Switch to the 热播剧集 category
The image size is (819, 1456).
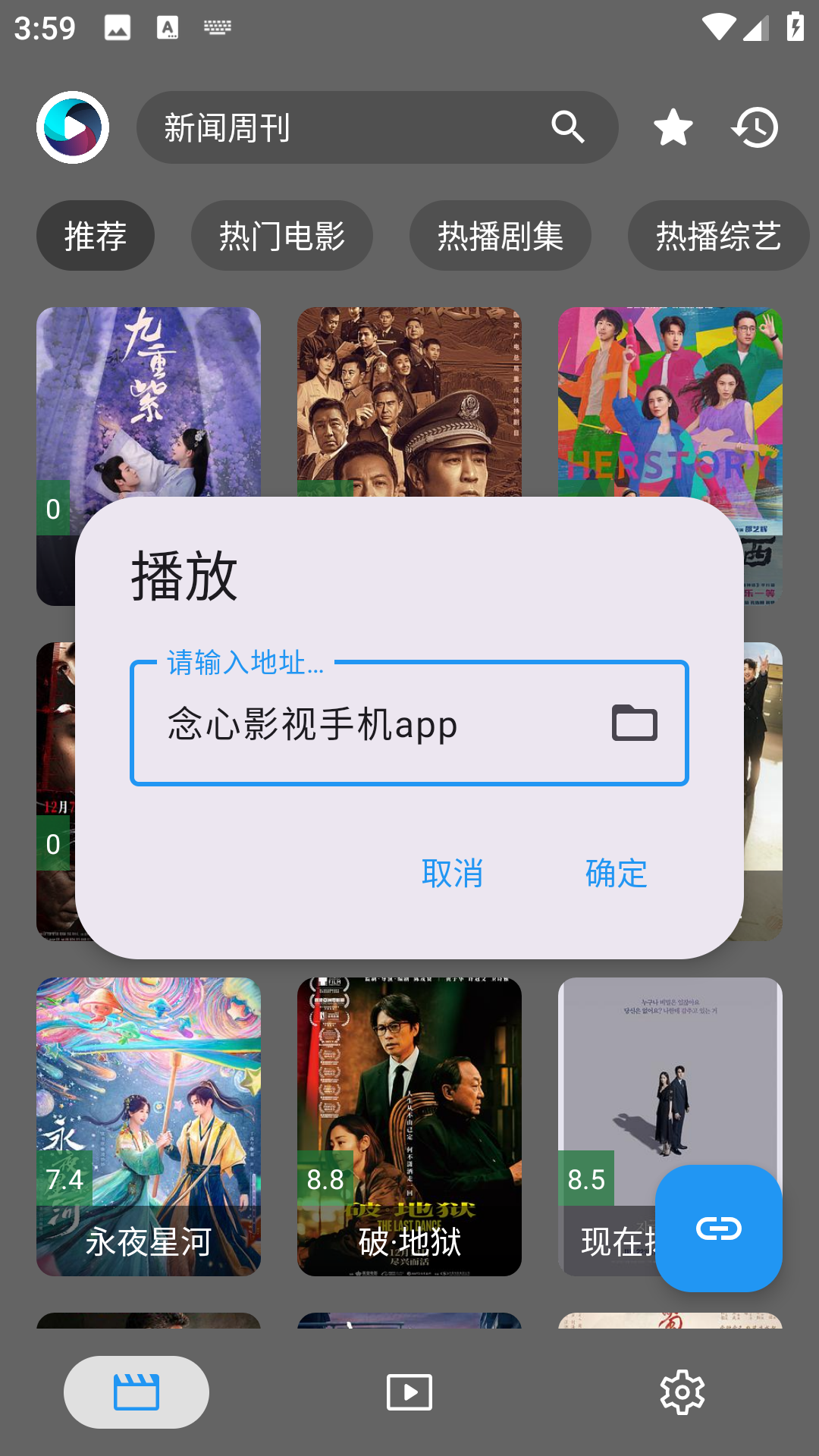[x=500, y=236]
